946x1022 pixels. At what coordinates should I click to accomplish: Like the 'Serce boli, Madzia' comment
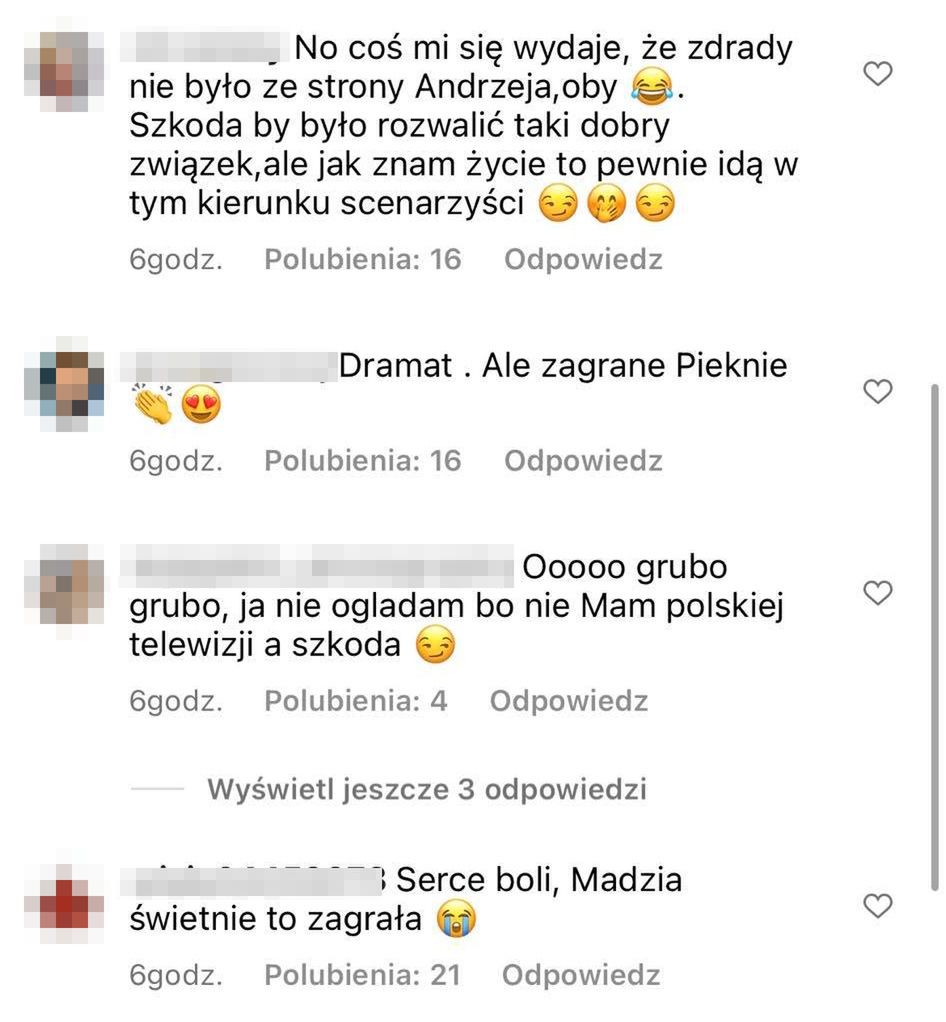(x=877, y=906)
